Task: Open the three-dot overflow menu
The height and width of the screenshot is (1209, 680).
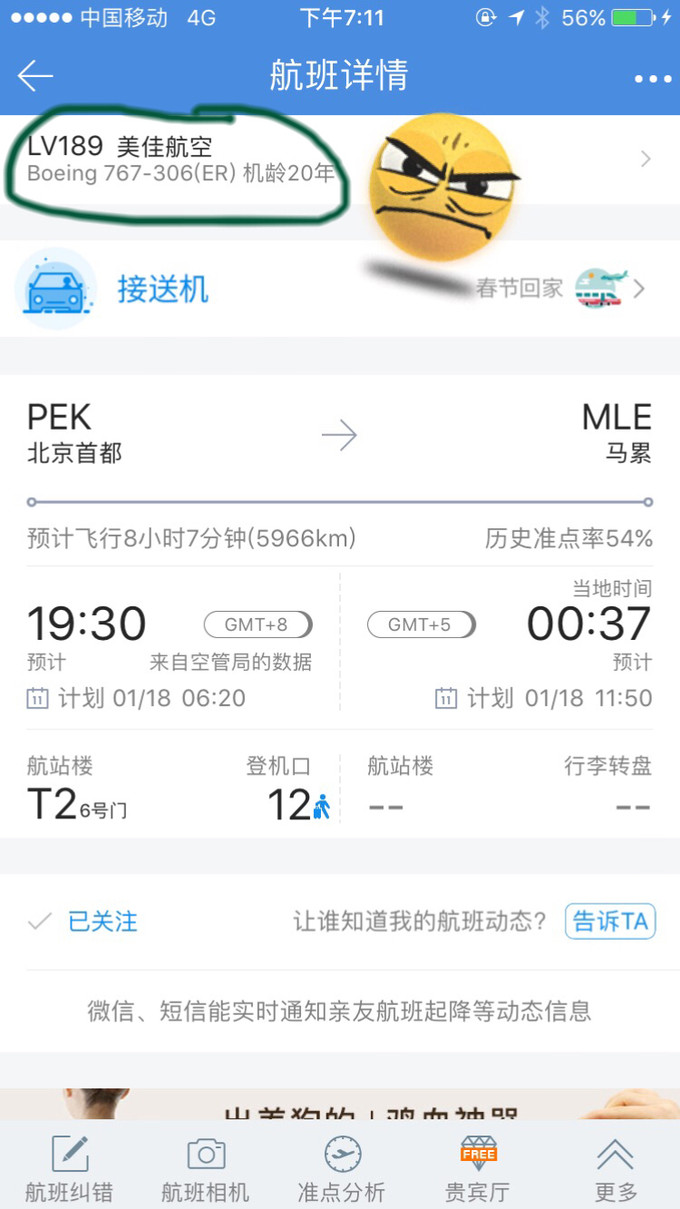Action: 652,79
